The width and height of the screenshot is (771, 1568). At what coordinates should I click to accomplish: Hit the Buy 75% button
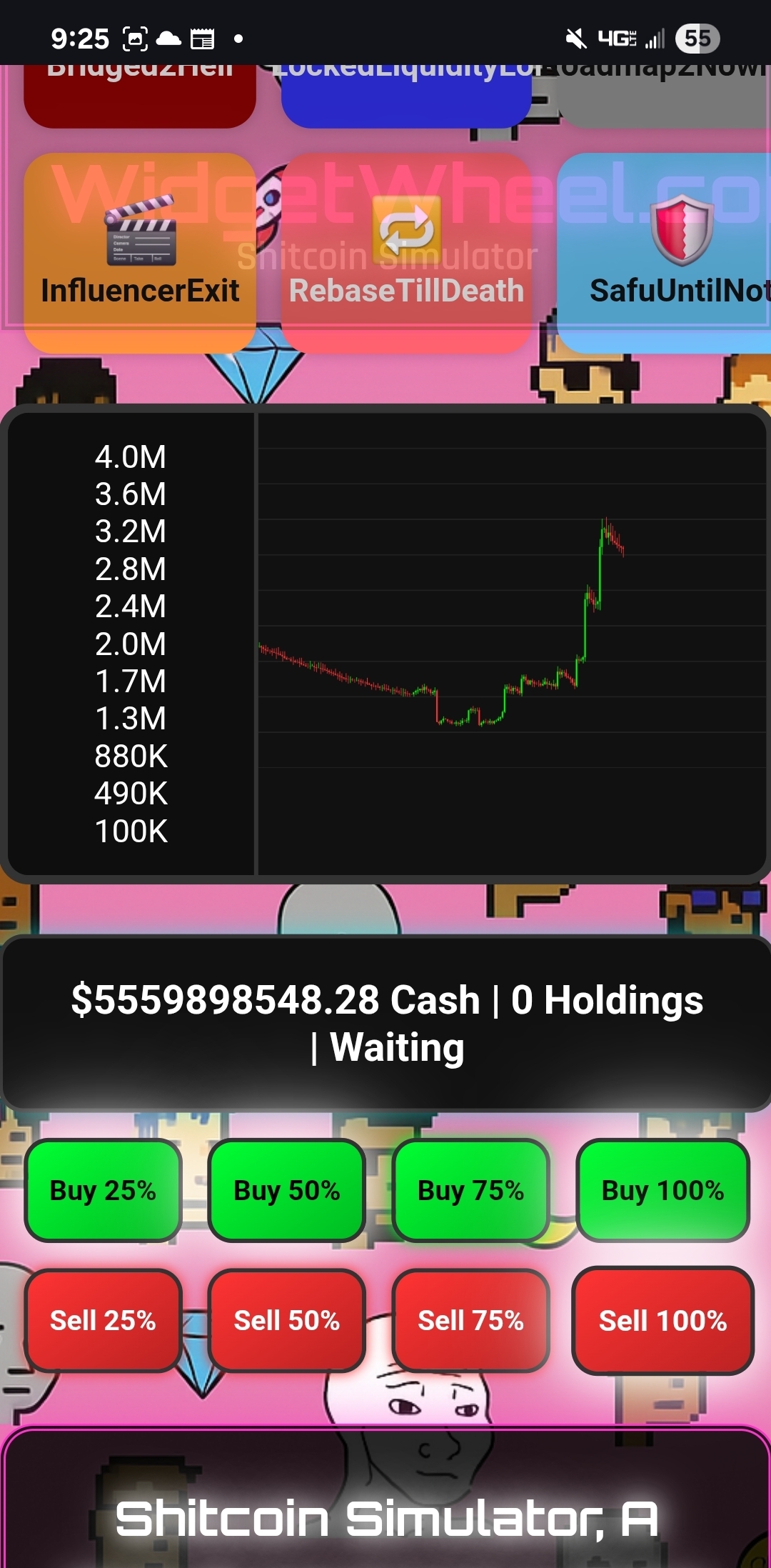(x=470, y=1190)
